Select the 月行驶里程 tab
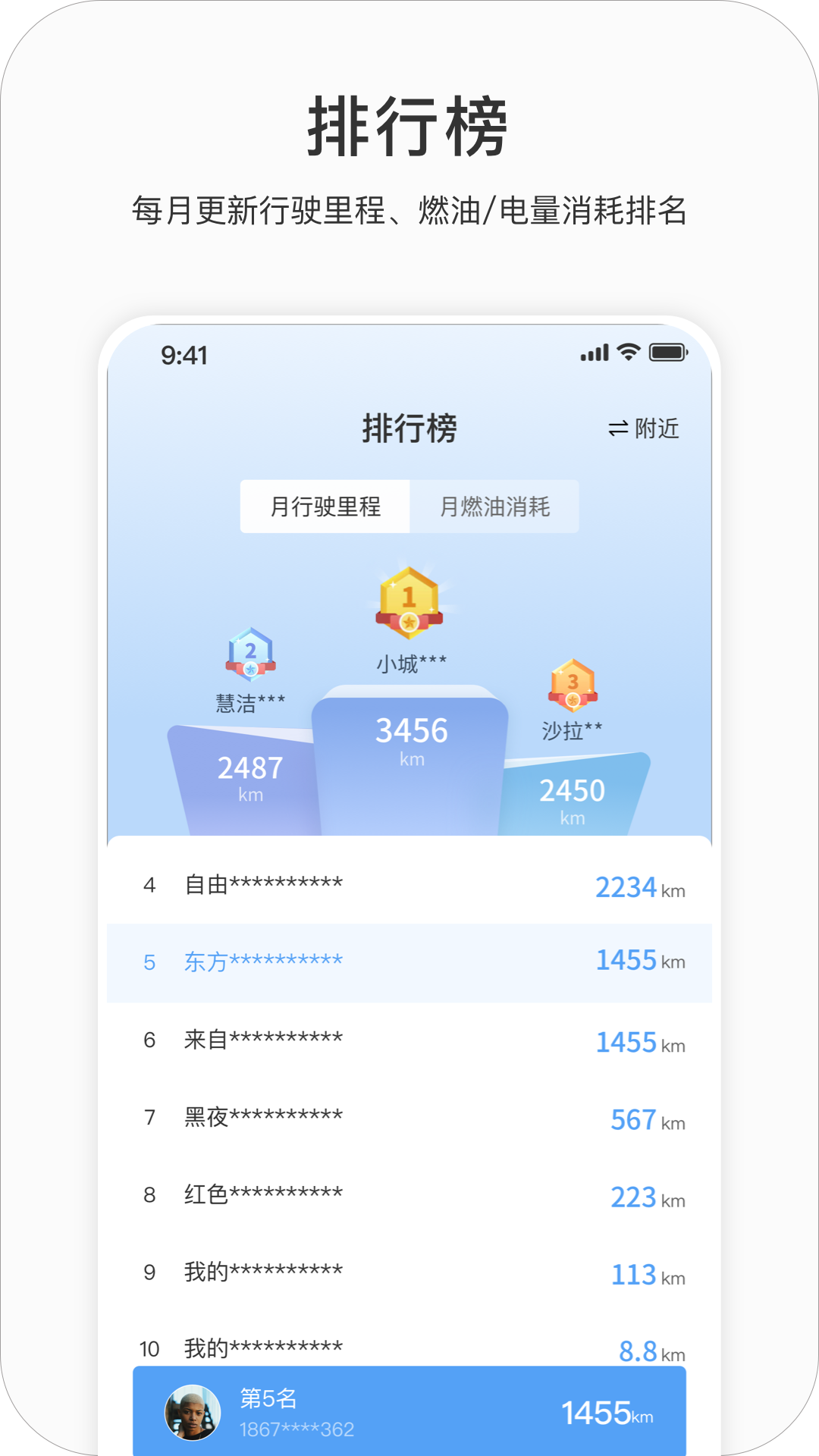Image resolution: width=819 pixels, height=1456 pixels. pos(324,506)
